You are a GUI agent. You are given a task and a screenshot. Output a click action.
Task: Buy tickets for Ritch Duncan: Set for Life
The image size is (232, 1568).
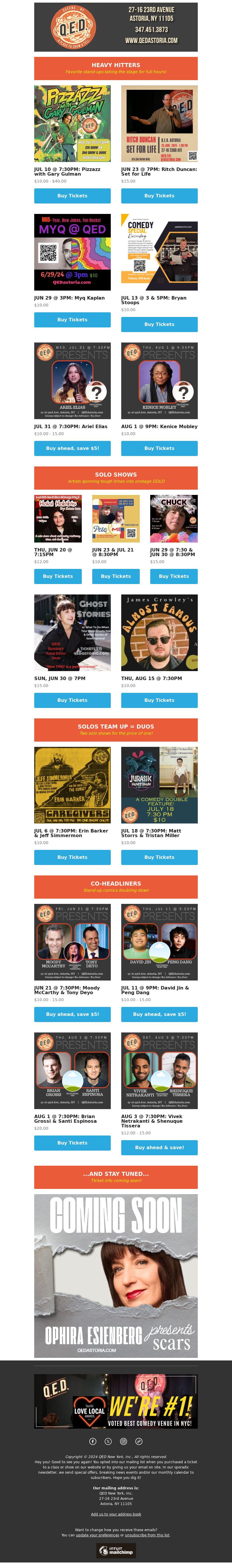point(159,196)
